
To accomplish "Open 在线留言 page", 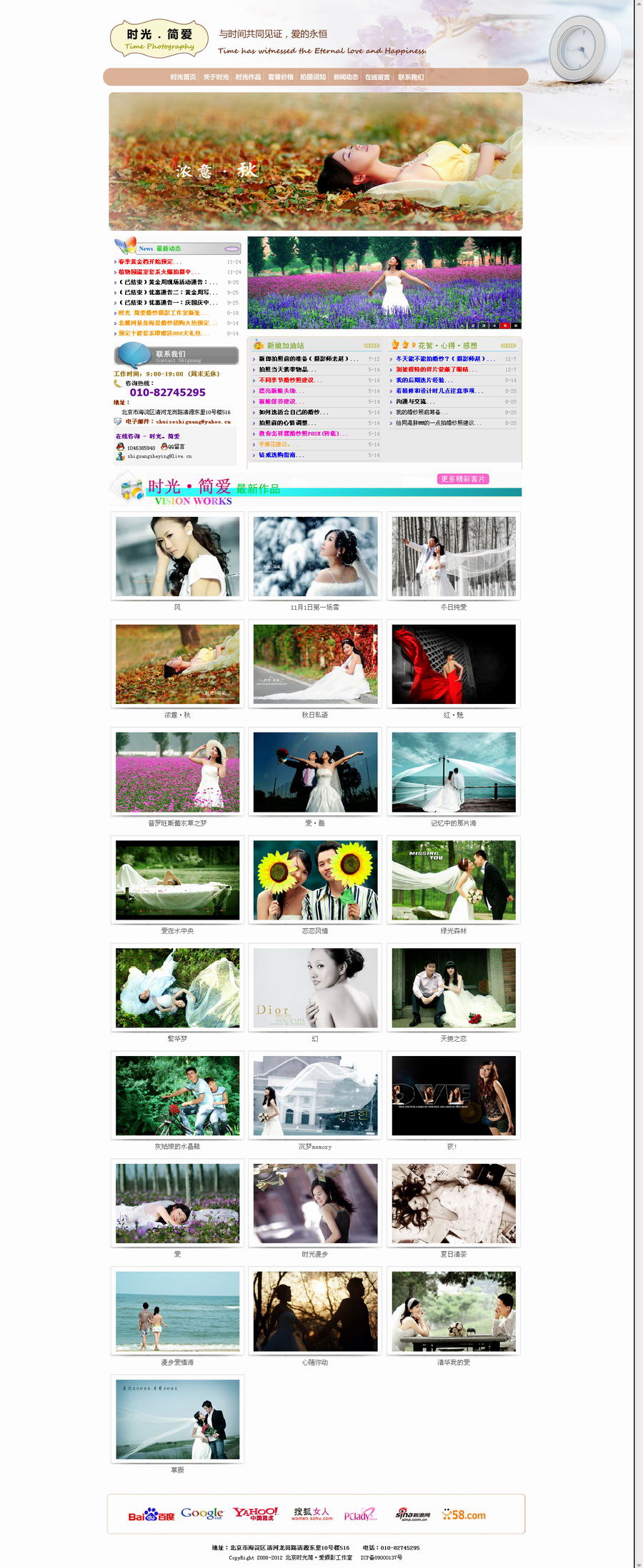I will pyautogui.click(x=377, y=77).
